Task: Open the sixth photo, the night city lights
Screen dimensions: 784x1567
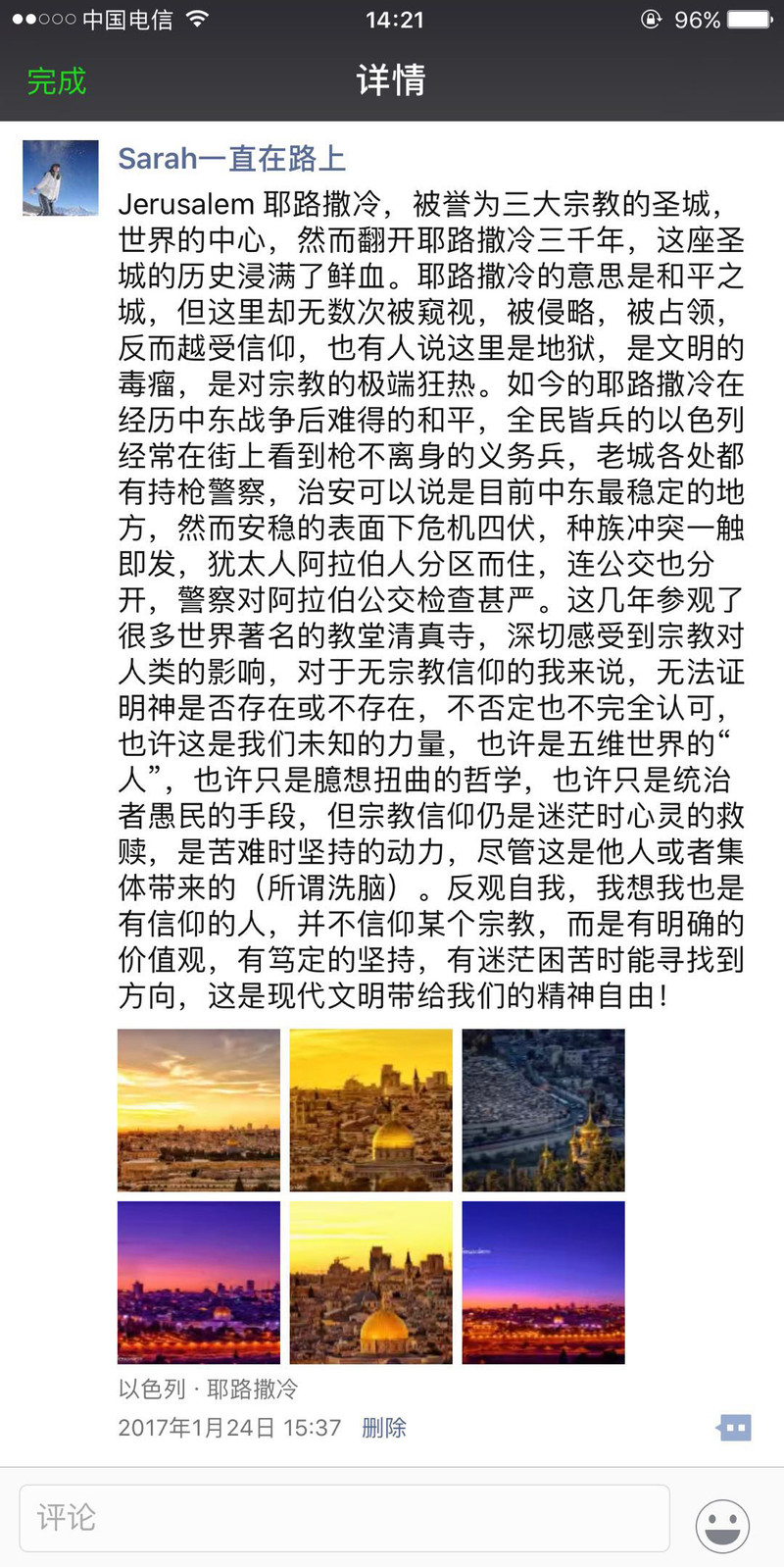Action: (x=543, y=1283)
